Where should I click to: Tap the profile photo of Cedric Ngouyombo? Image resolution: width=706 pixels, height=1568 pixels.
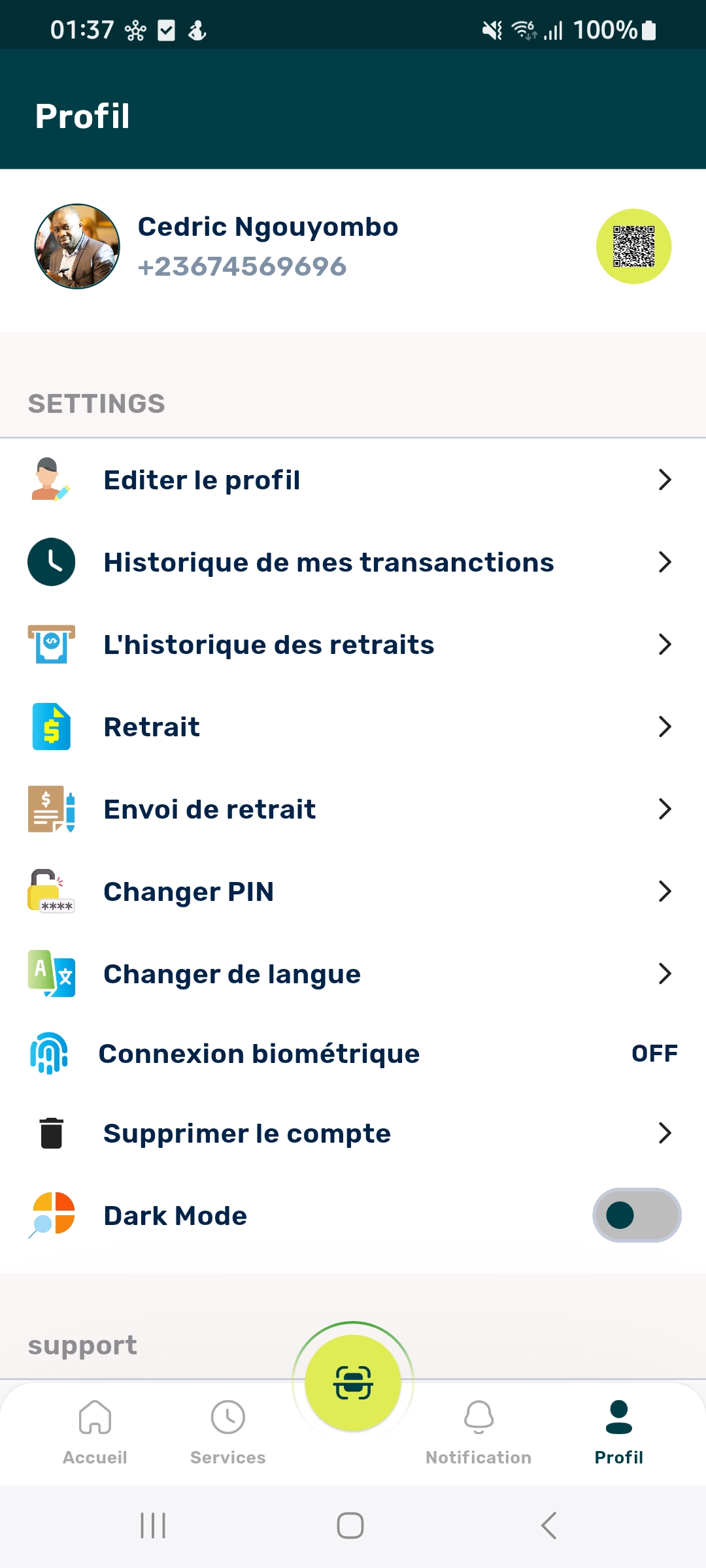tap(77, 246)
